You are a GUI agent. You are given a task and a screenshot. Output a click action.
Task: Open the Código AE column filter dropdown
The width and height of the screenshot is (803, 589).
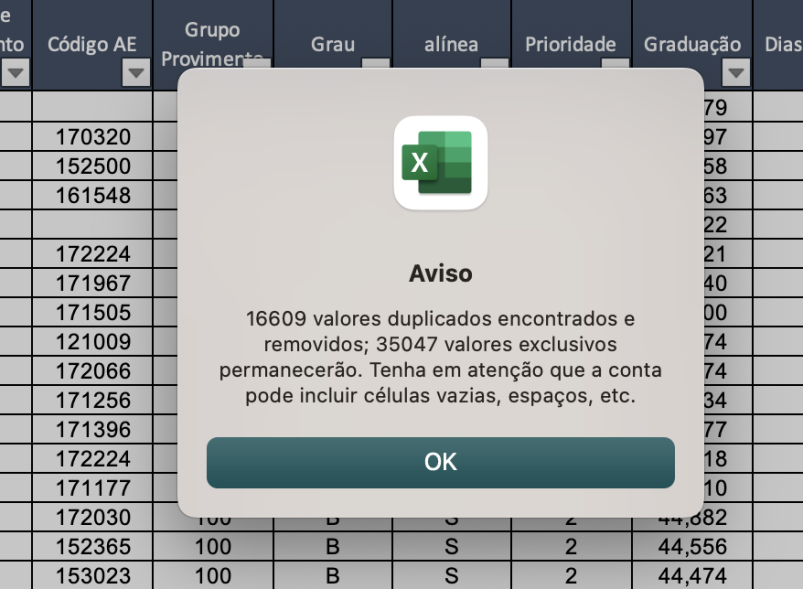click(x=135, y=73)
